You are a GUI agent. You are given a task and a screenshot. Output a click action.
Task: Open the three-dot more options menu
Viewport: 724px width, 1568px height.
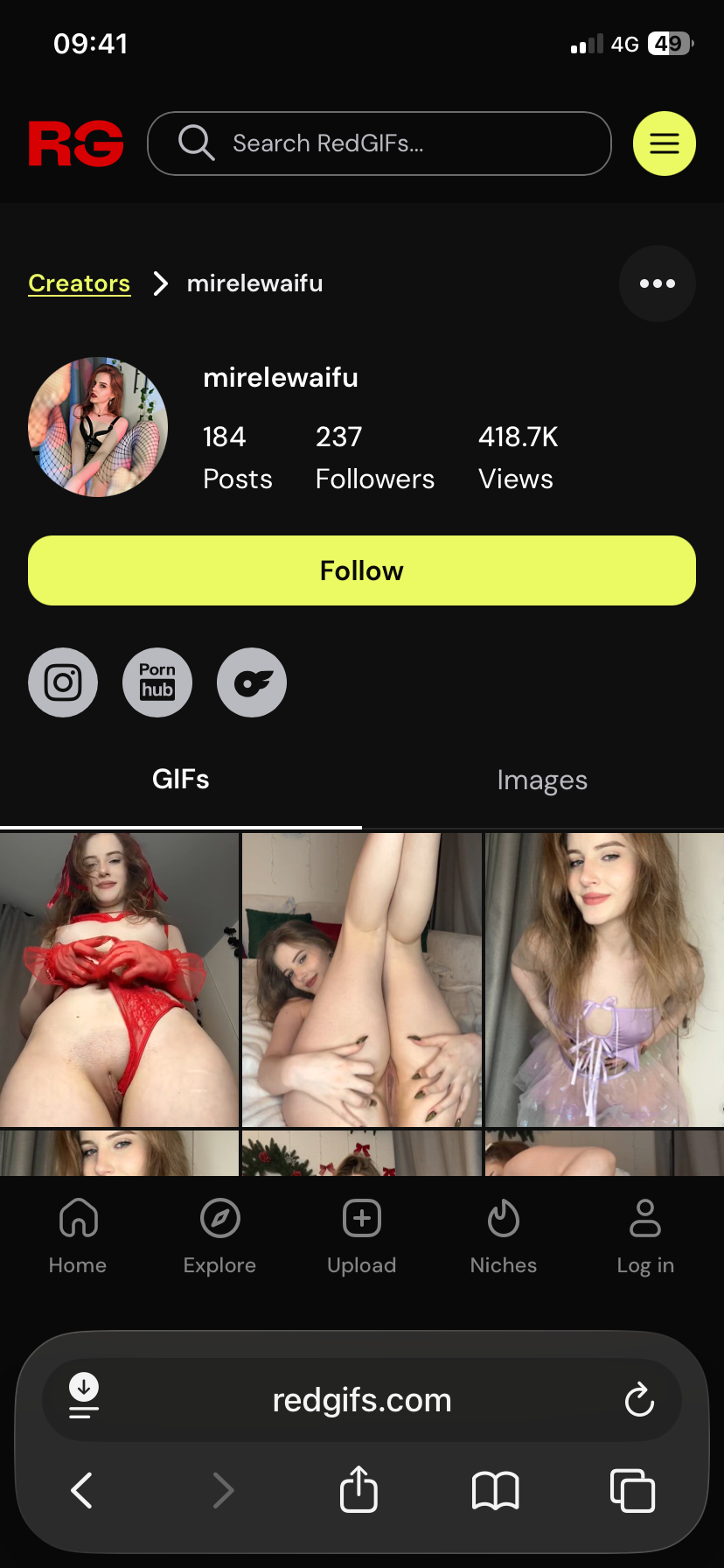(x=658, y=283)
